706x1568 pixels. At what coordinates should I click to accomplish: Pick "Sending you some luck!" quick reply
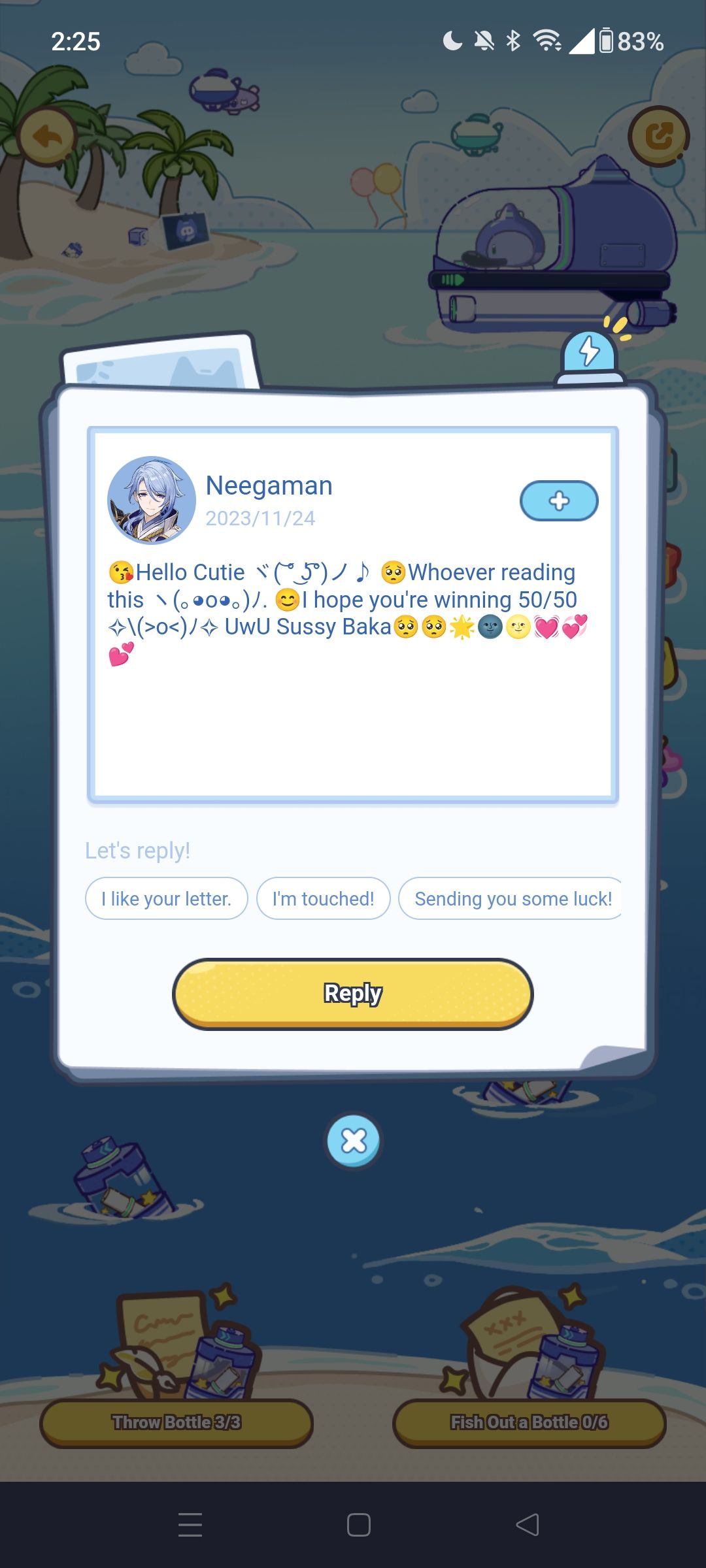point(511,899)
